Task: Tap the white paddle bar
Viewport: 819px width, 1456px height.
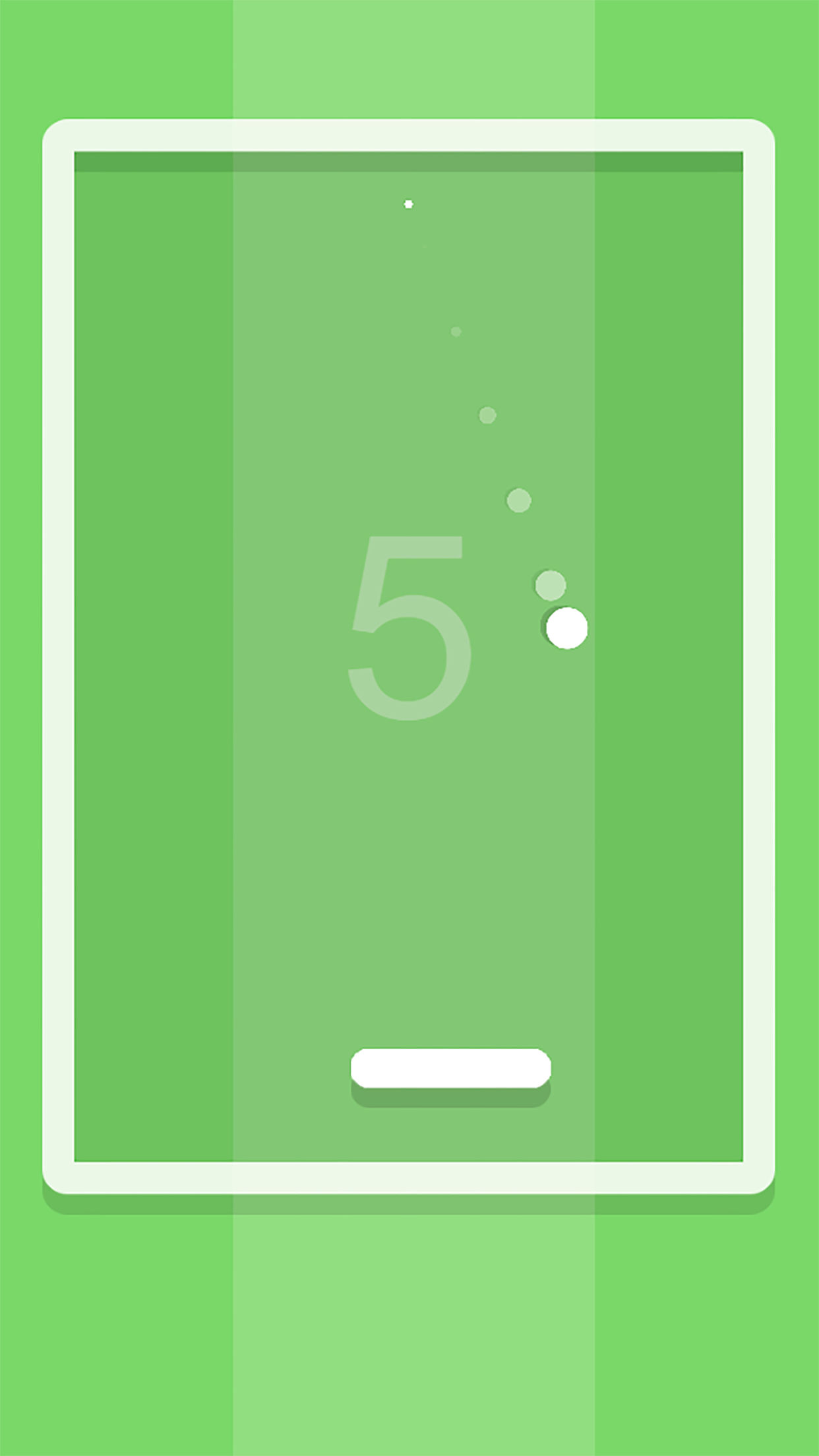Action: (450, 1068)
